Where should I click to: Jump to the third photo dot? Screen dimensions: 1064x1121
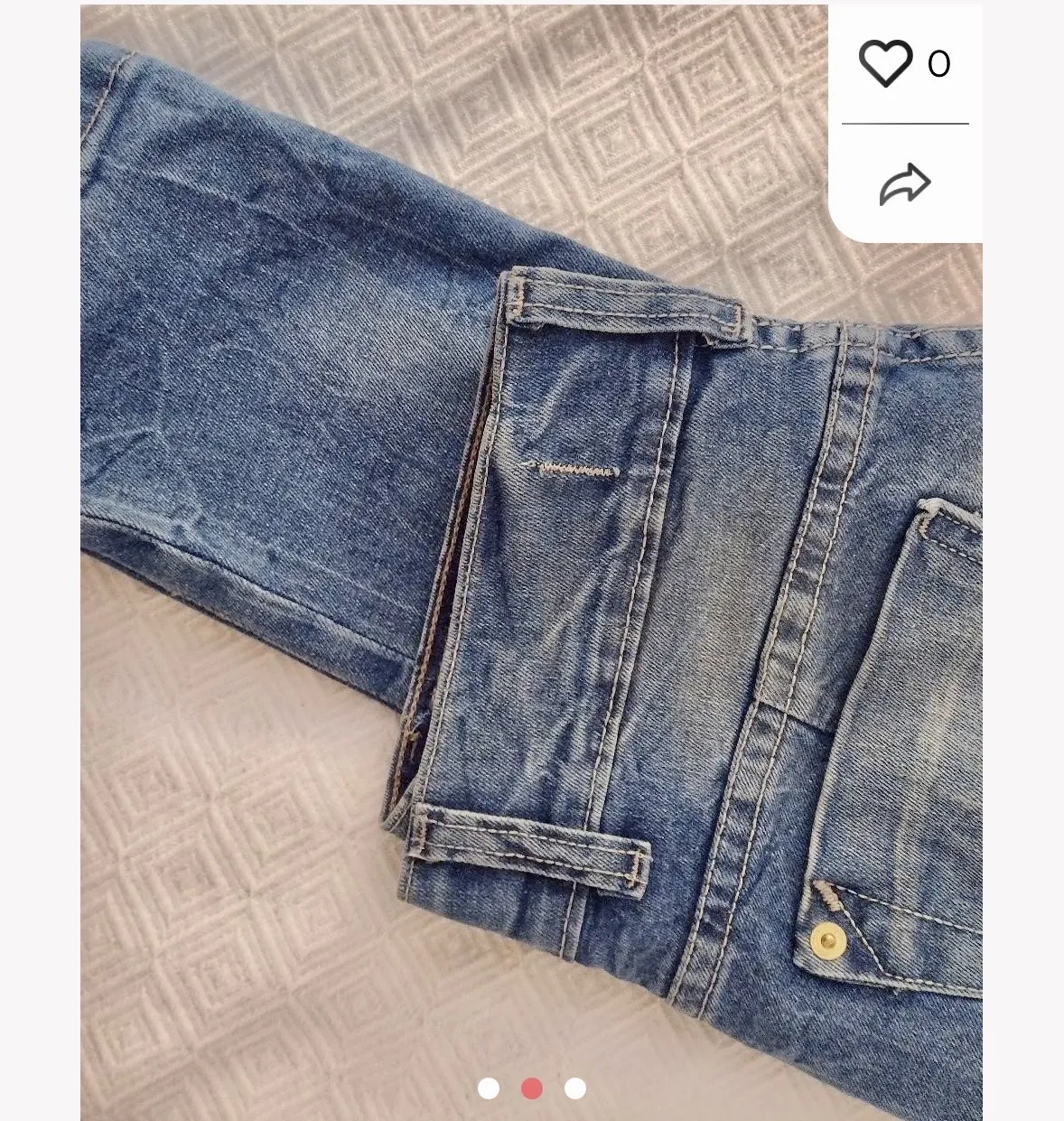coord(575,1088)
